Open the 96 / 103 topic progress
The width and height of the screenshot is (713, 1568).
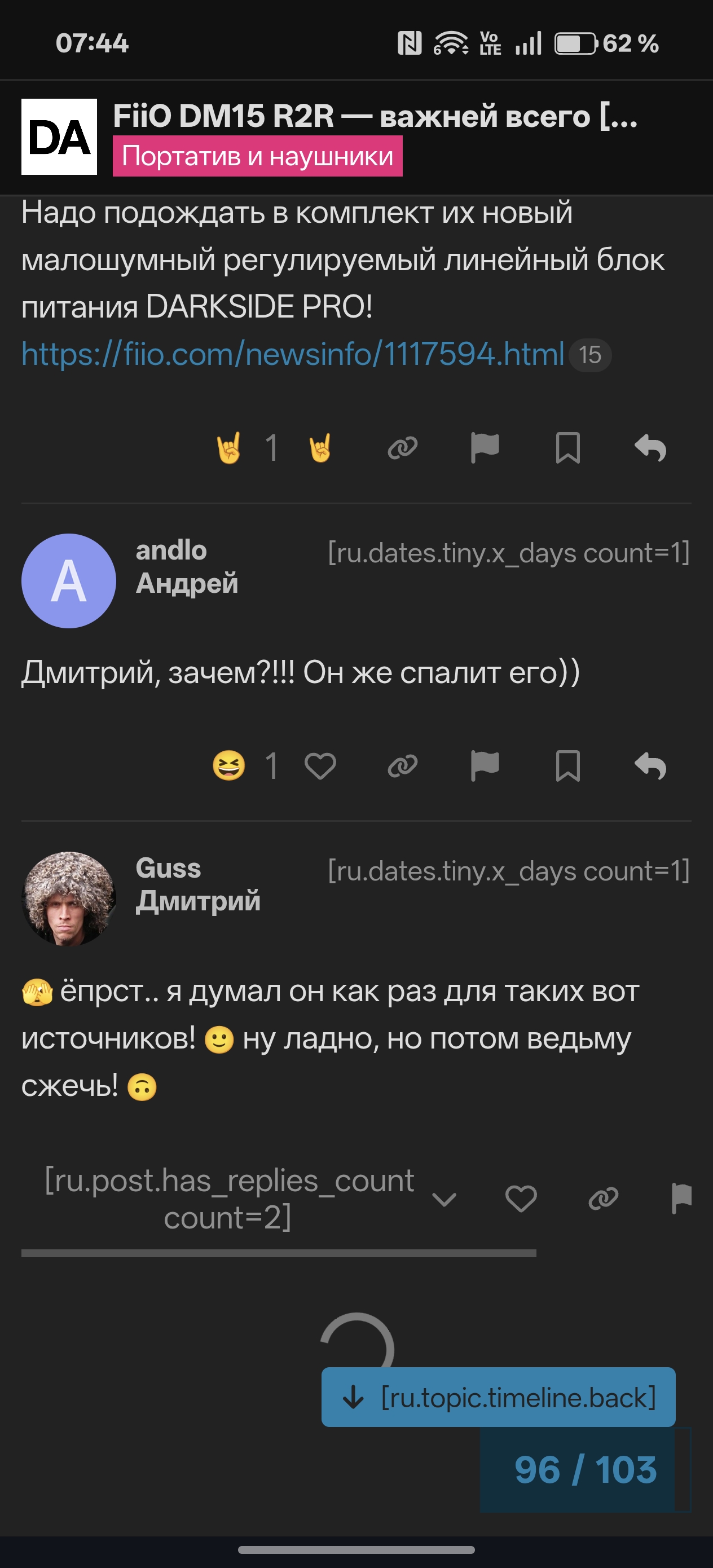584,1470
